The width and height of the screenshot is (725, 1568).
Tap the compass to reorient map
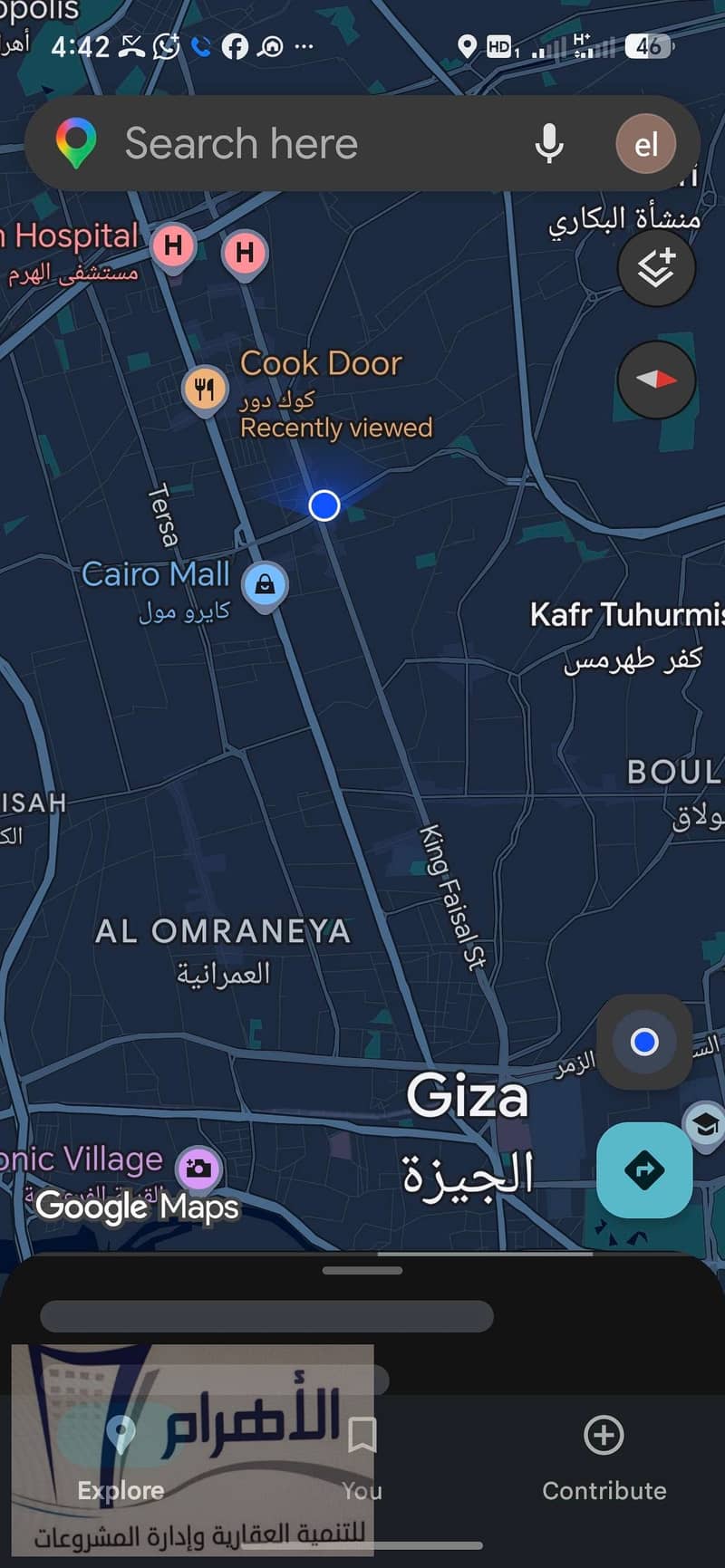[656, 380]
